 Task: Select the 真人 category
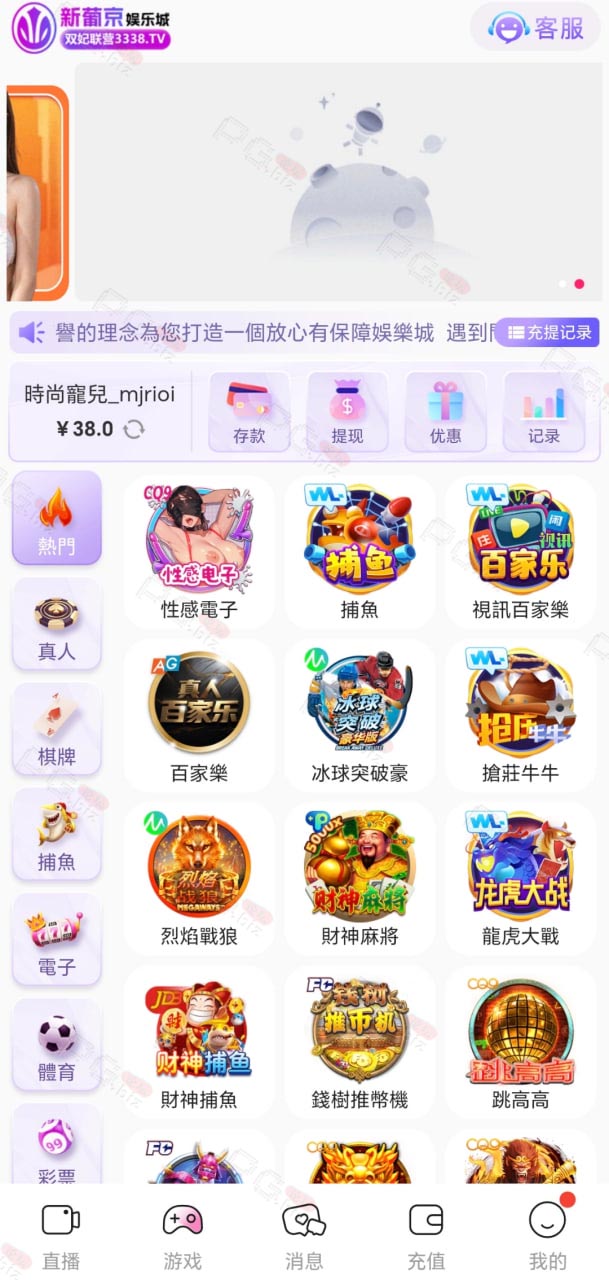[57, 625]
